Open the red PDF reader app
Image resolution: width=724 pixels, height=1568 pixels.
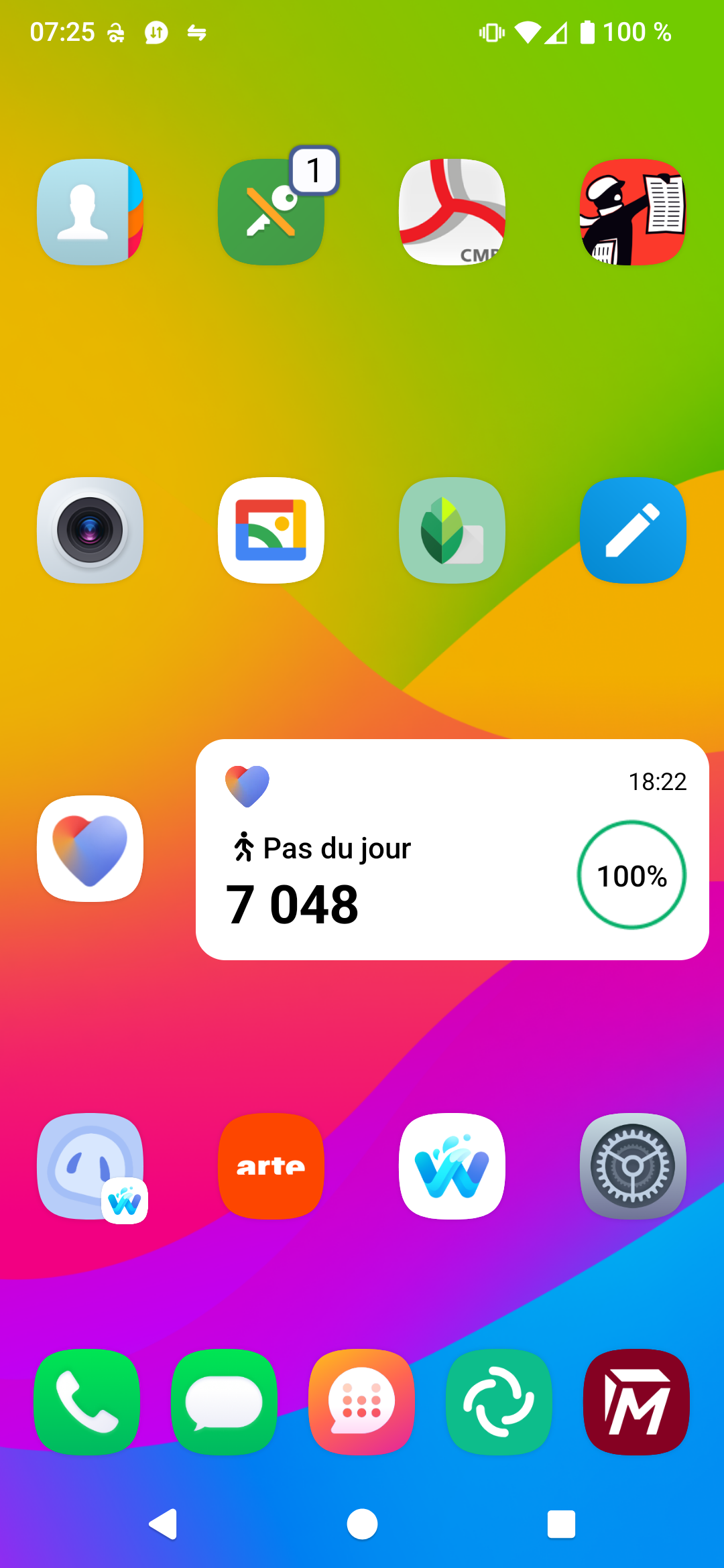click(452, 212)
